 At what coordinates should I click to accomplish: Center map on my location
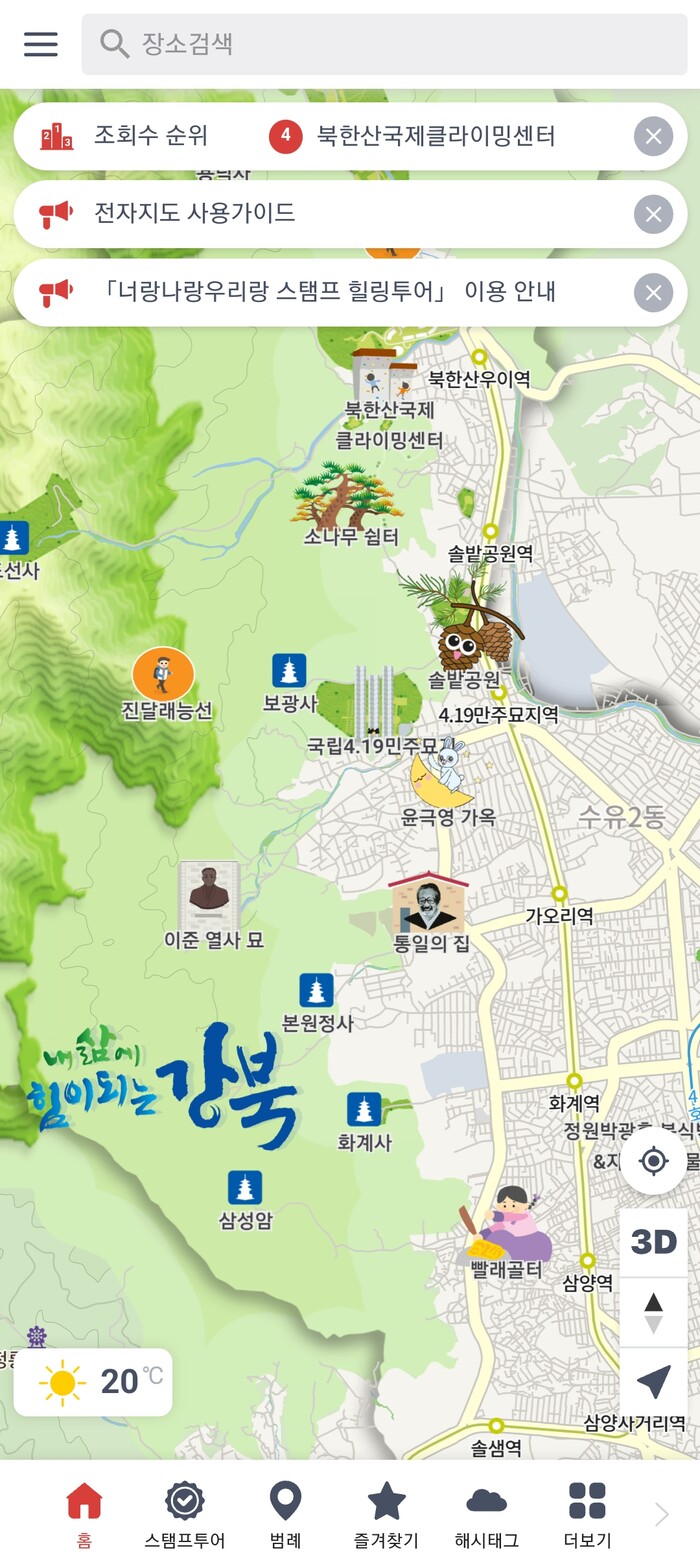point(653,1161)
